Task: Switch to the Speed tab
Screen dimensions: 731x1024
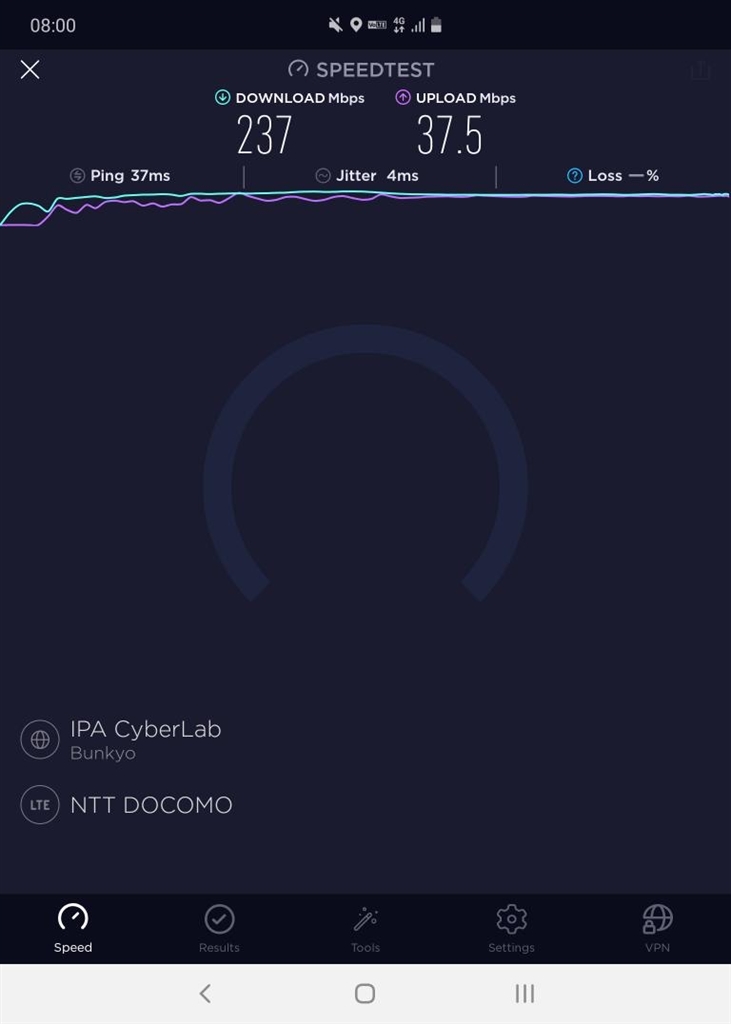Action: 73,928
